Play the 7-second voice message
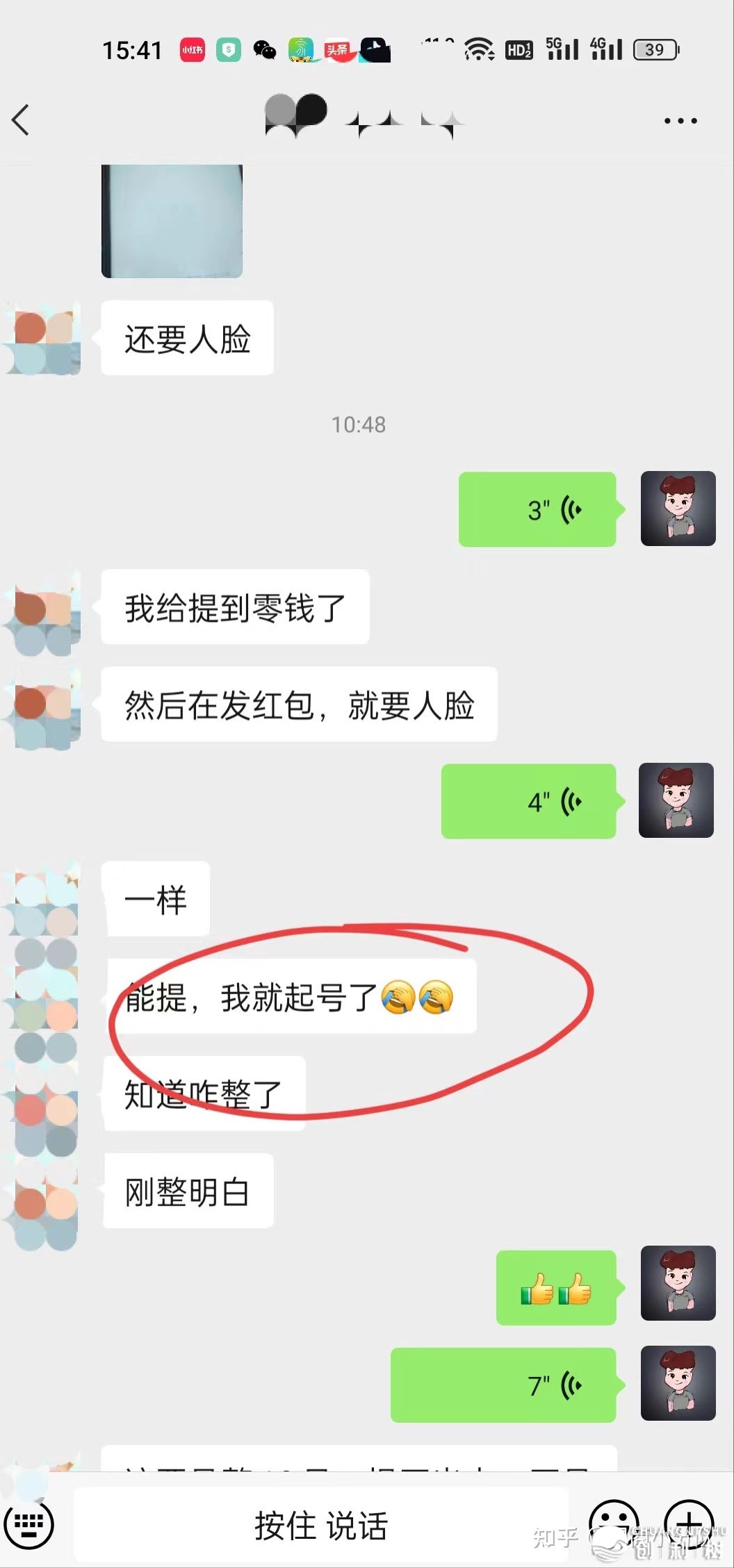Screen dimensions: 734x1568 503,1385
